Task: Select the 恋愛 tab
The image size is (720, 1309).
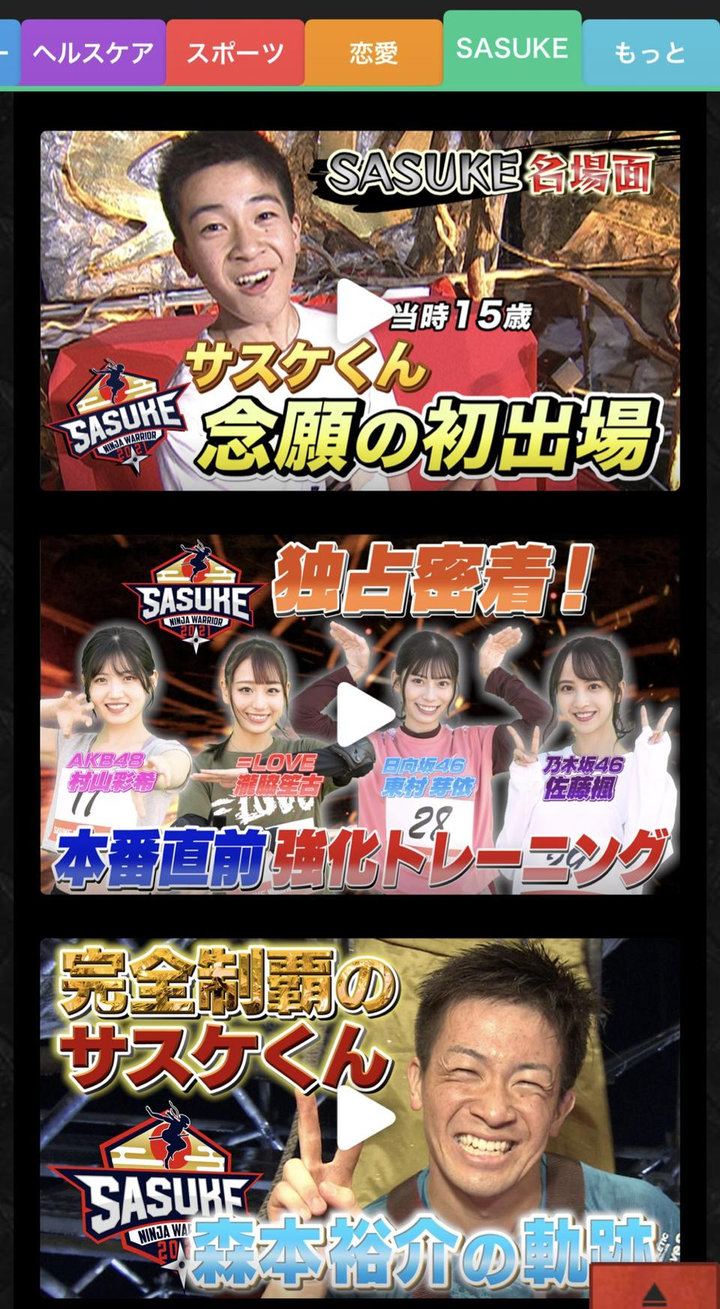Action: [373, 52]
